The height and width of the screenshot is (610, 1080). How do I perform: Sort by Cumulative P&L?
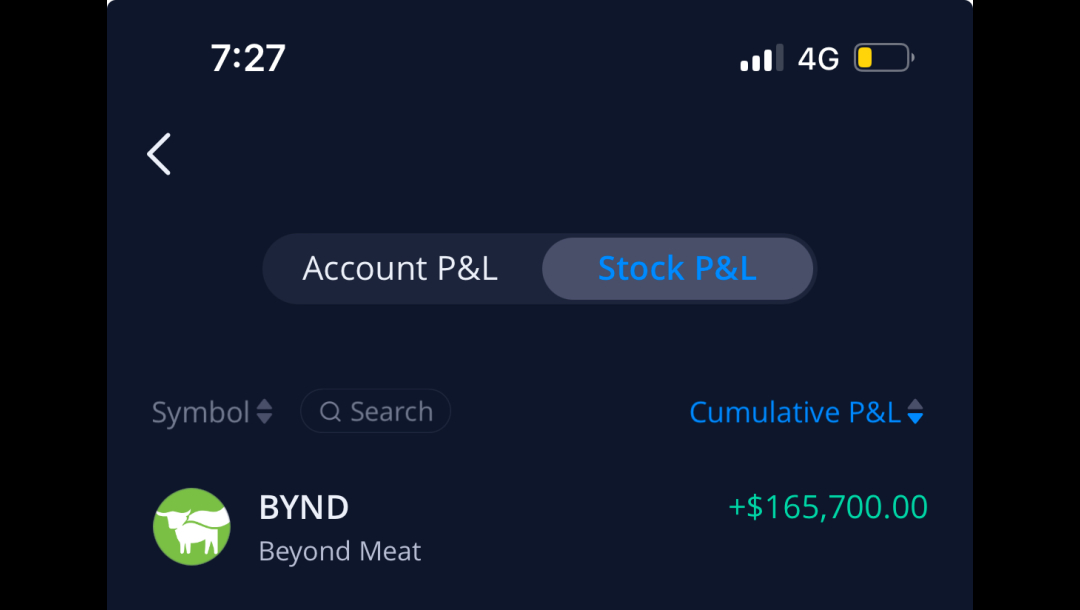point(805,412)
